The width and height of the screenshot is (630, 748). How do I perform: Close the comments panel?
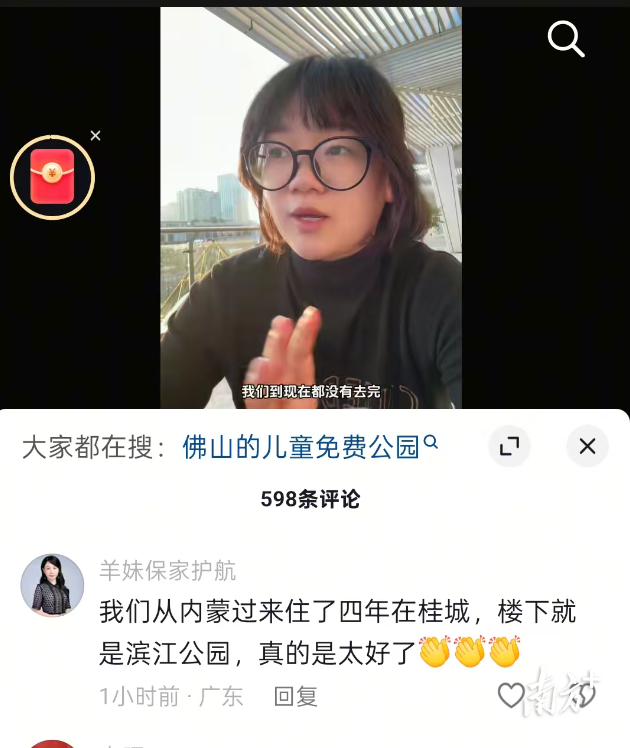tap(587, 446)
